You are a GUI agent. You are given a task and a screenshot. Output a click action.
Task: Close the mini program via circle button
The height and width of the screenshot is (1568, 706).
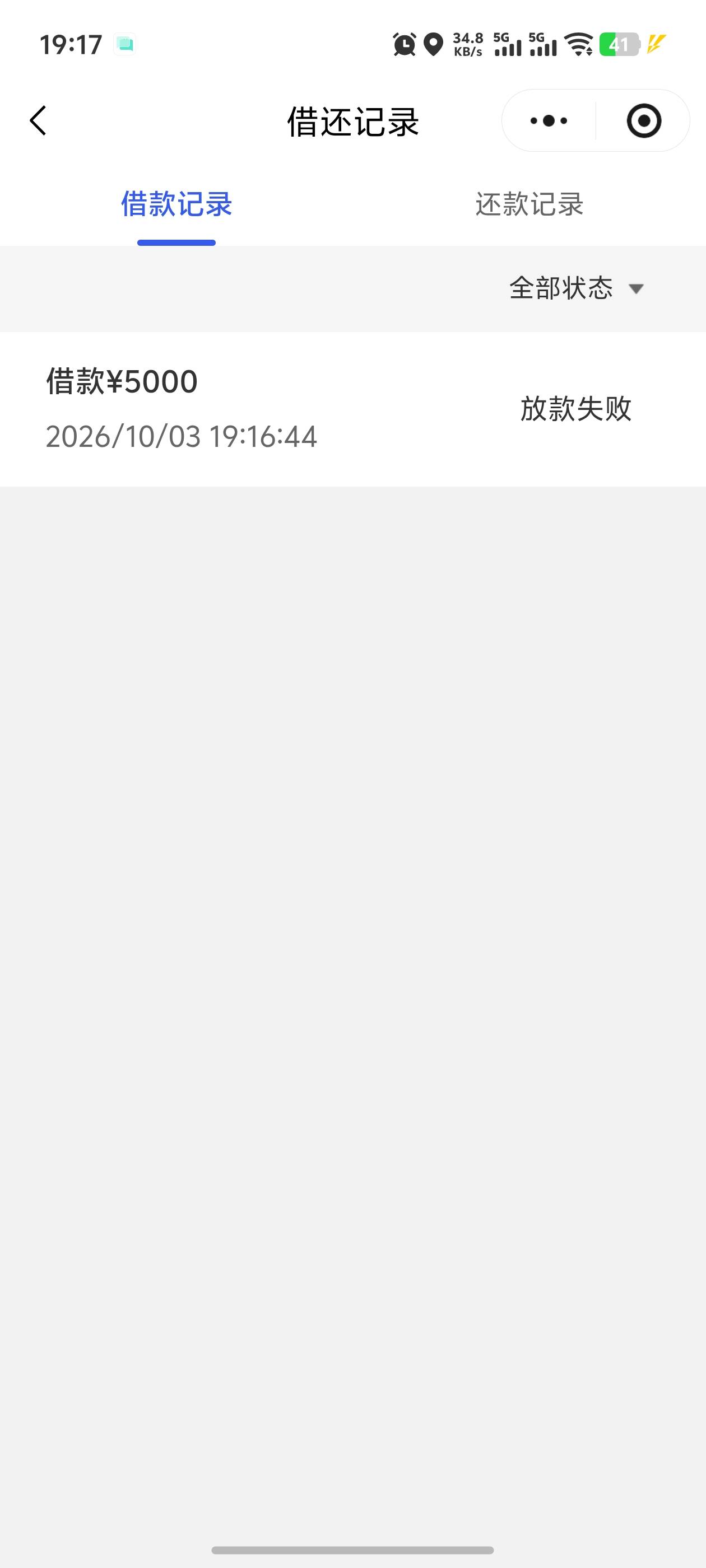pos(643,120)
